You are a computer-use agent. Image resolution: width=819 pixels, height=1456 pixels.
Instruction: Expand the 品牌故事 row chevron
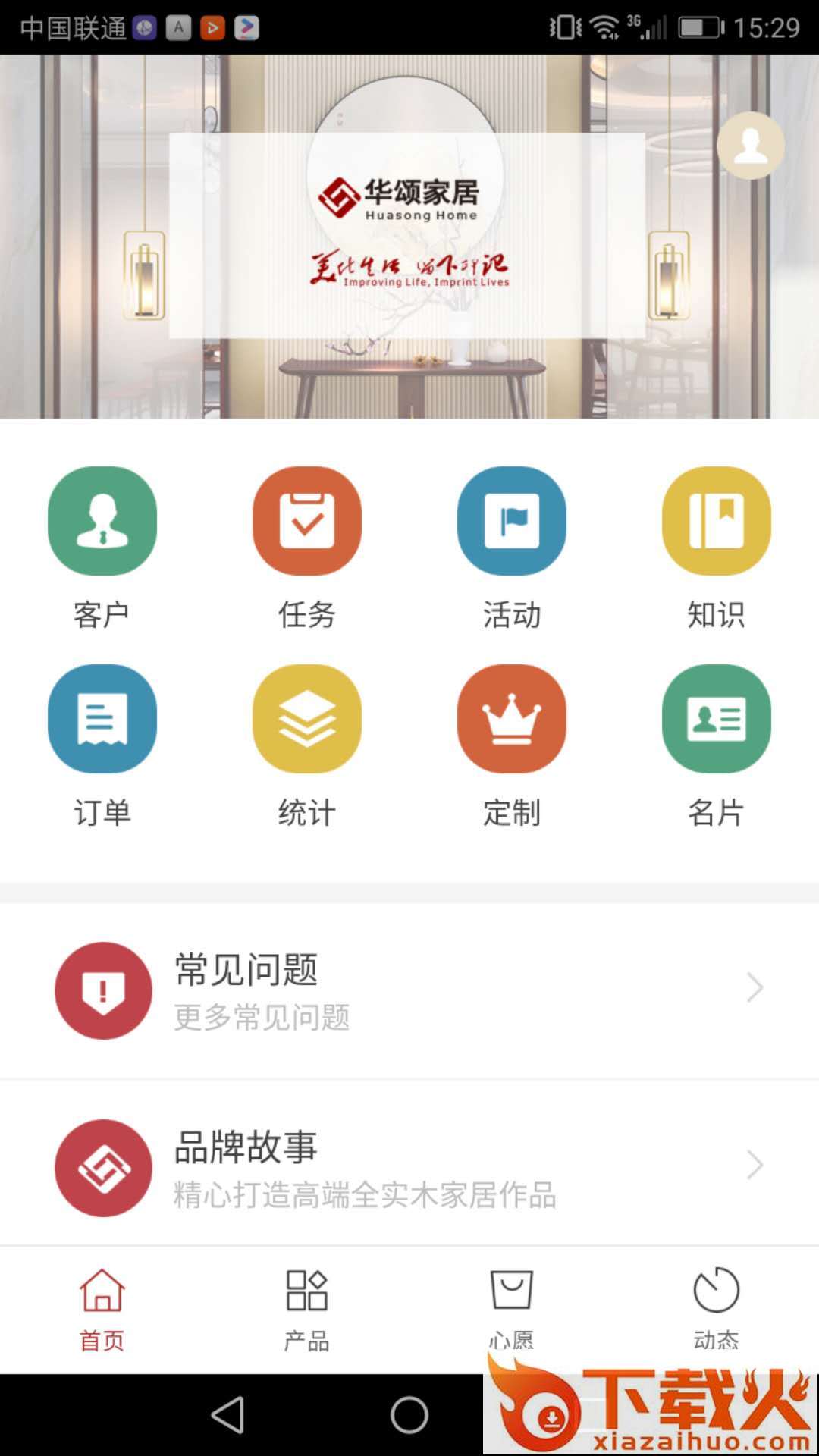(754, 1166)
